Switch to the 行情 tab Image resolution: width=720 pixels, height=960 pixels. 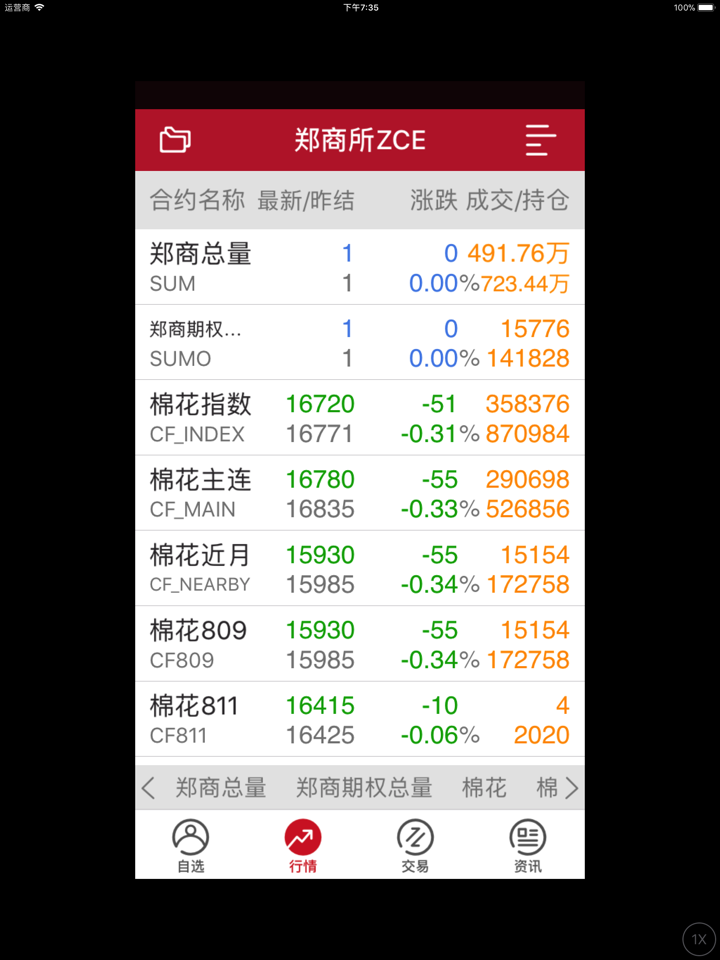tap(303, 845)
